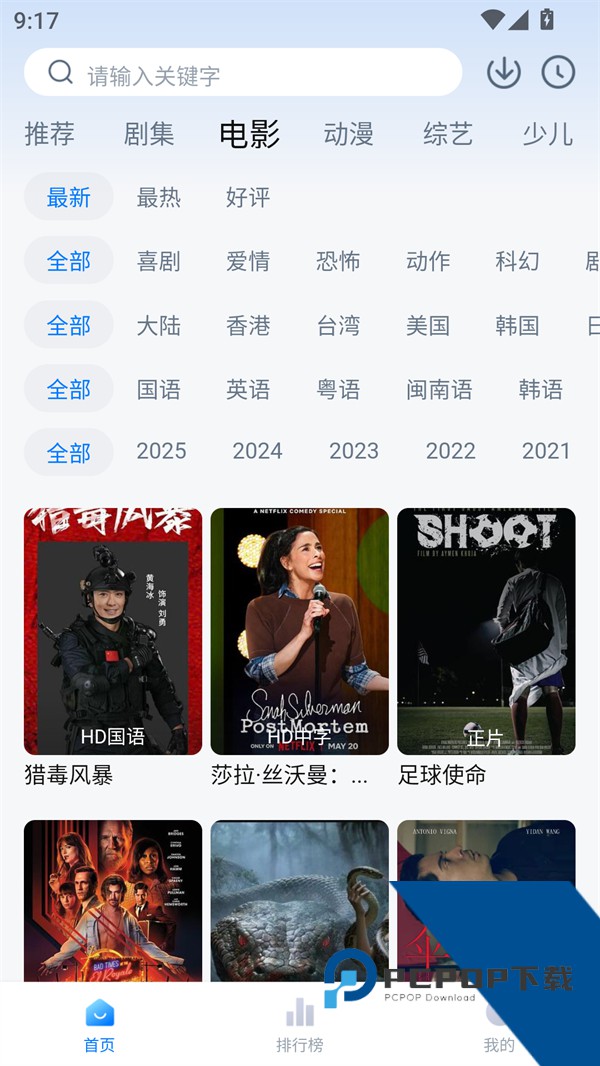Open the 莎拉·丝沃曼 movie card
The width and height of the screenshot is (600, 1066).
pyautogui.click(x=299, y=632)
